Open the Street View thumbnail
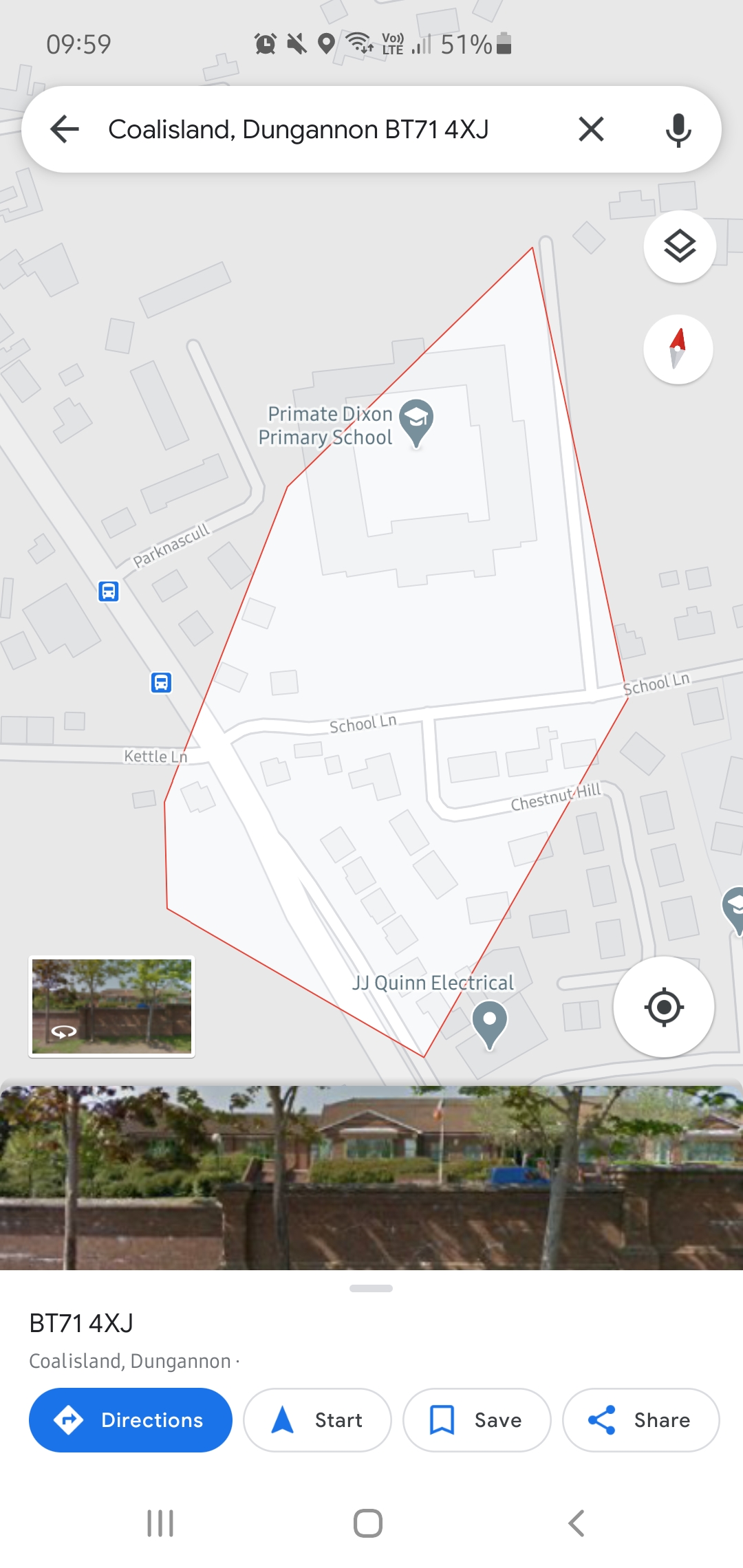 pos(111,1006)
